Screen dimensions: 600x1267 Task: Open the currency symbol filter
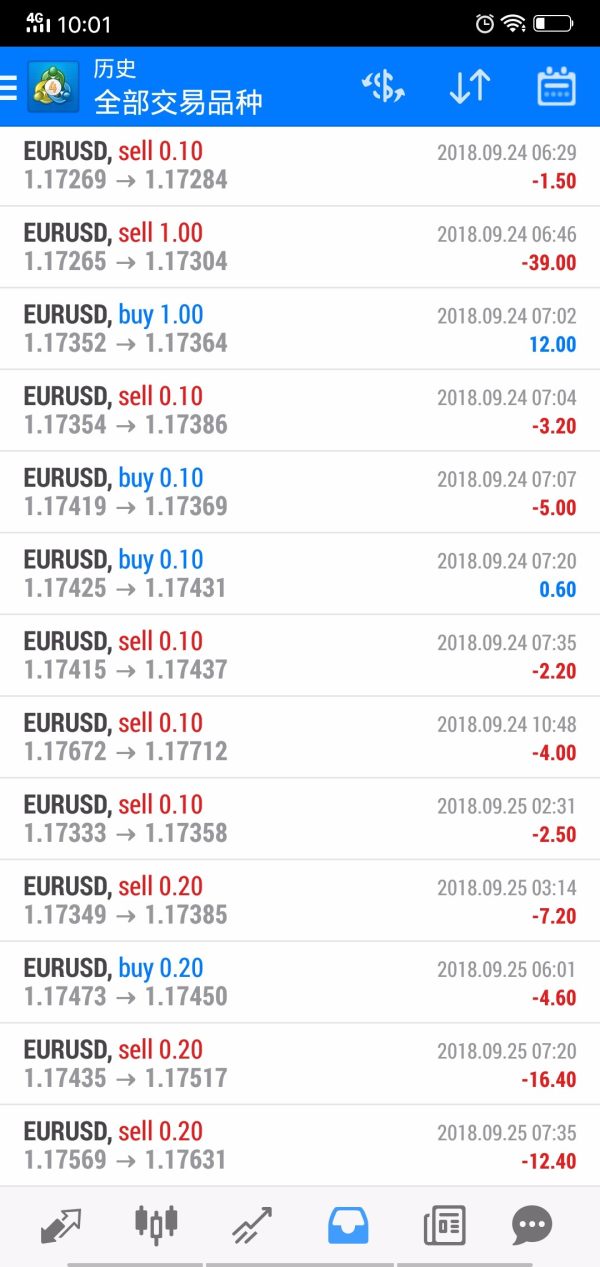(382, 88)
